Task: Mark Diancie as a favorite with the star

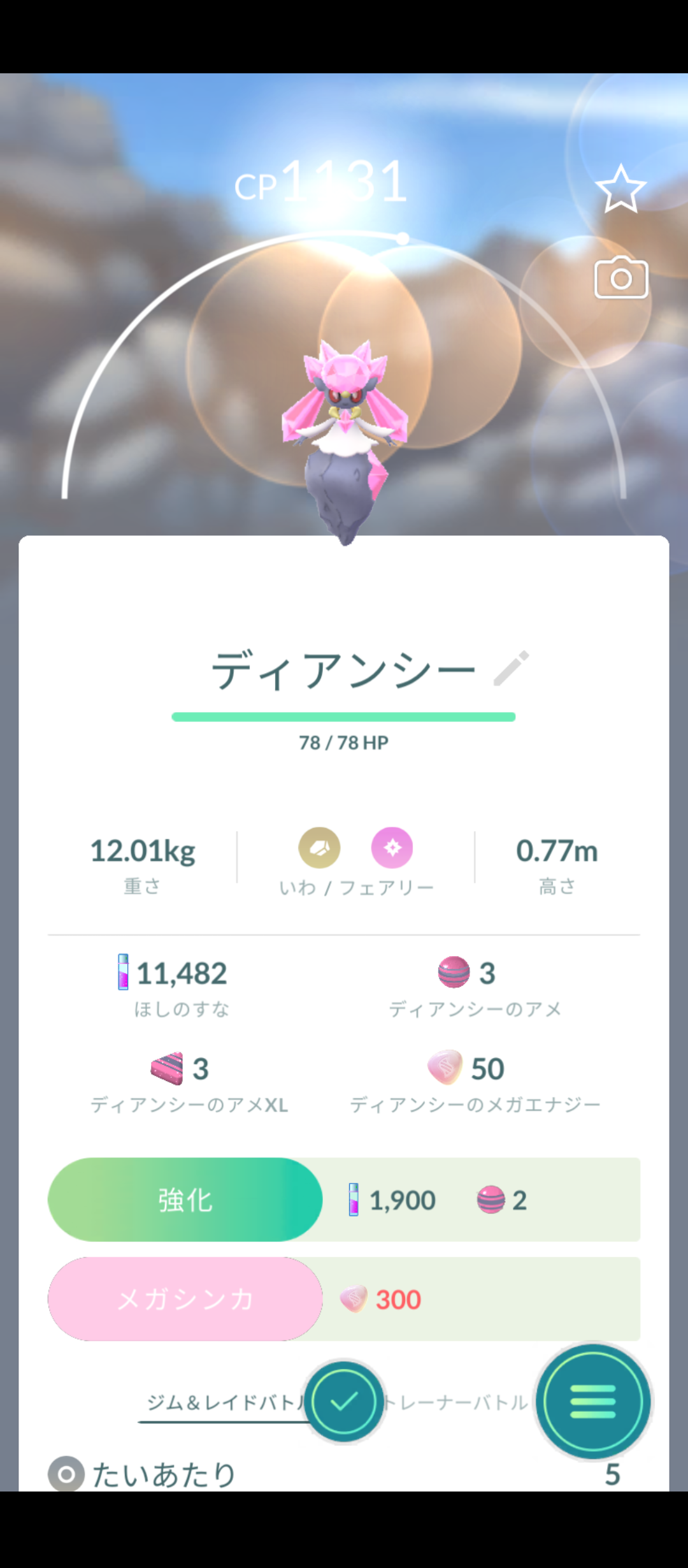Action: tap(620, 189)
